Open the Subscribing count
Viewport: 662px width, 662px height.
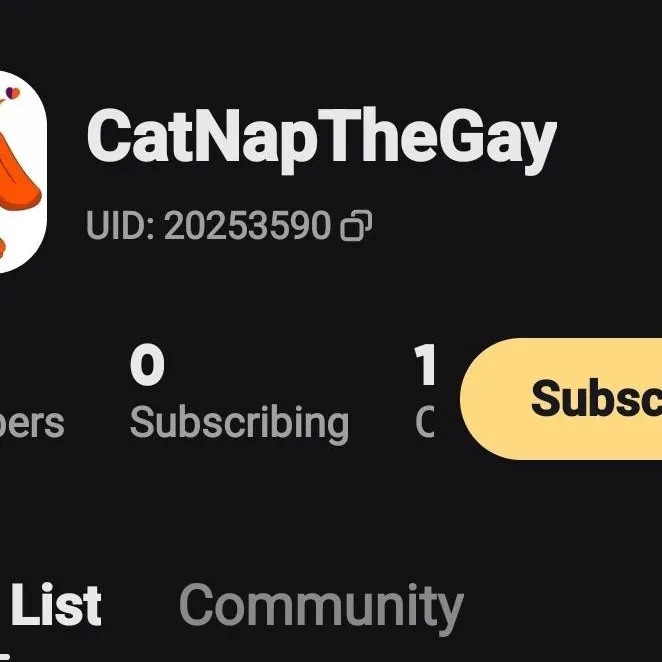point(238,395)
